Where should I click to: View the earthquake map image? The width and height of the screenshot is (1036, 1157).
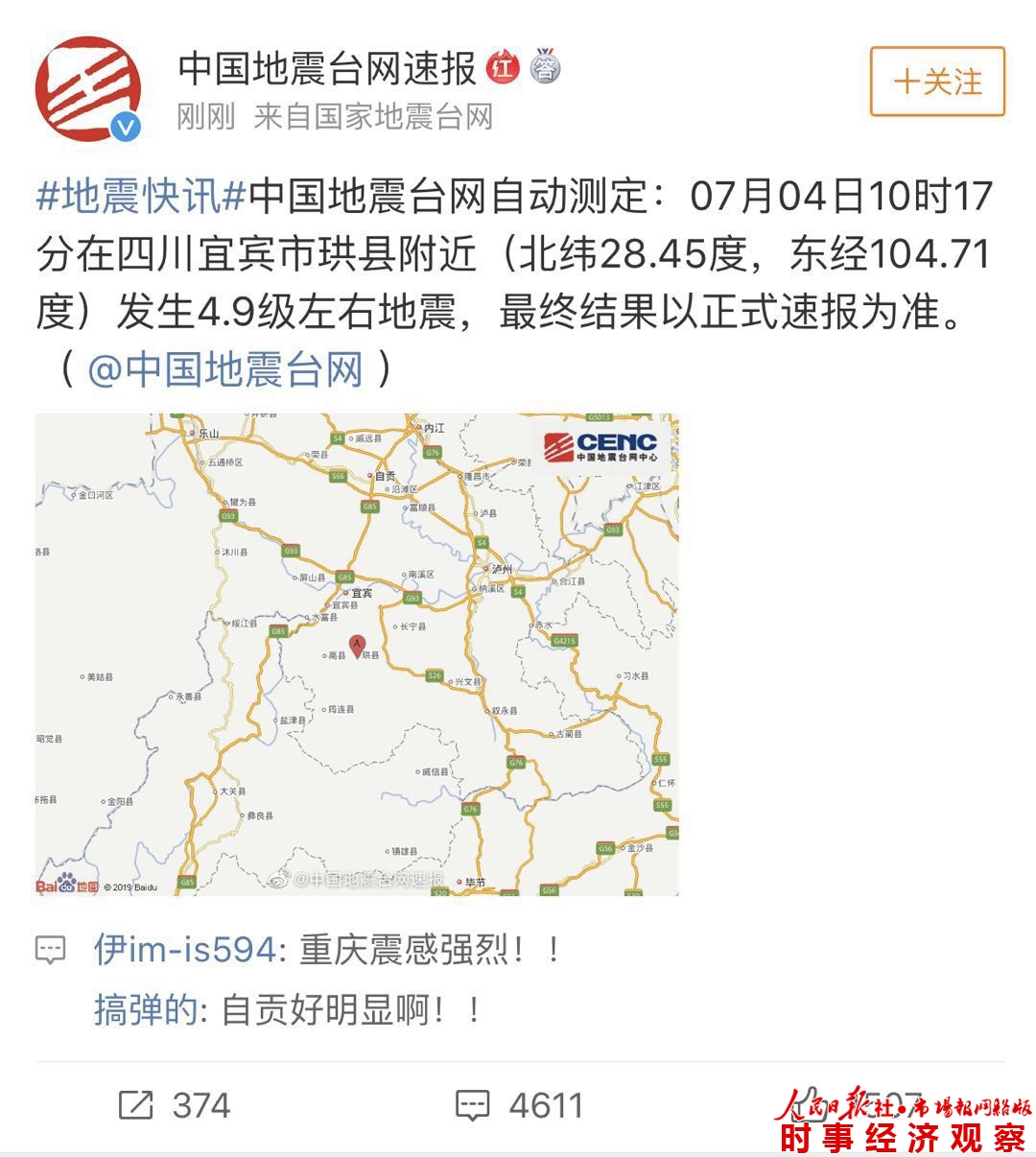(x=357, y=654)
